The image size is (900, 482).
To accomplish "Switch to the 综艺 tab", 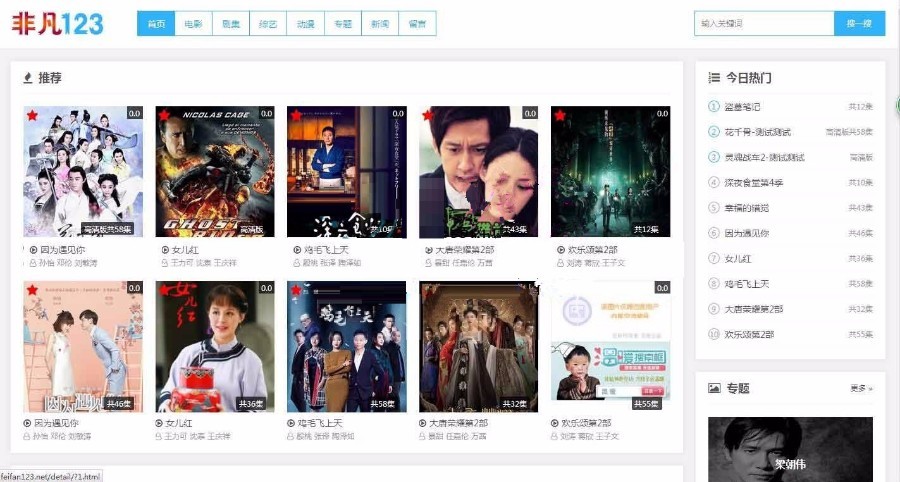I will (x=267, y=23).
